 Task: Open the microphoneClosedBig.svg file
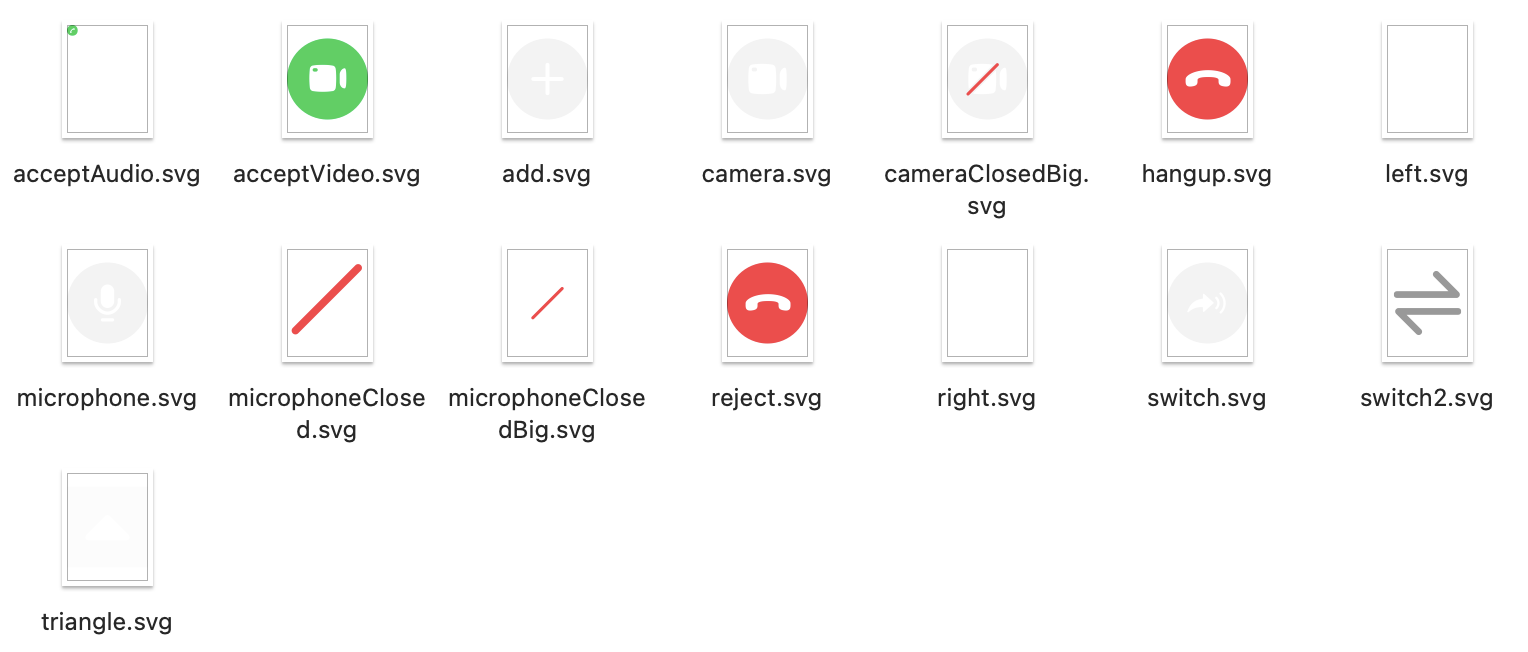pos(547,303)
